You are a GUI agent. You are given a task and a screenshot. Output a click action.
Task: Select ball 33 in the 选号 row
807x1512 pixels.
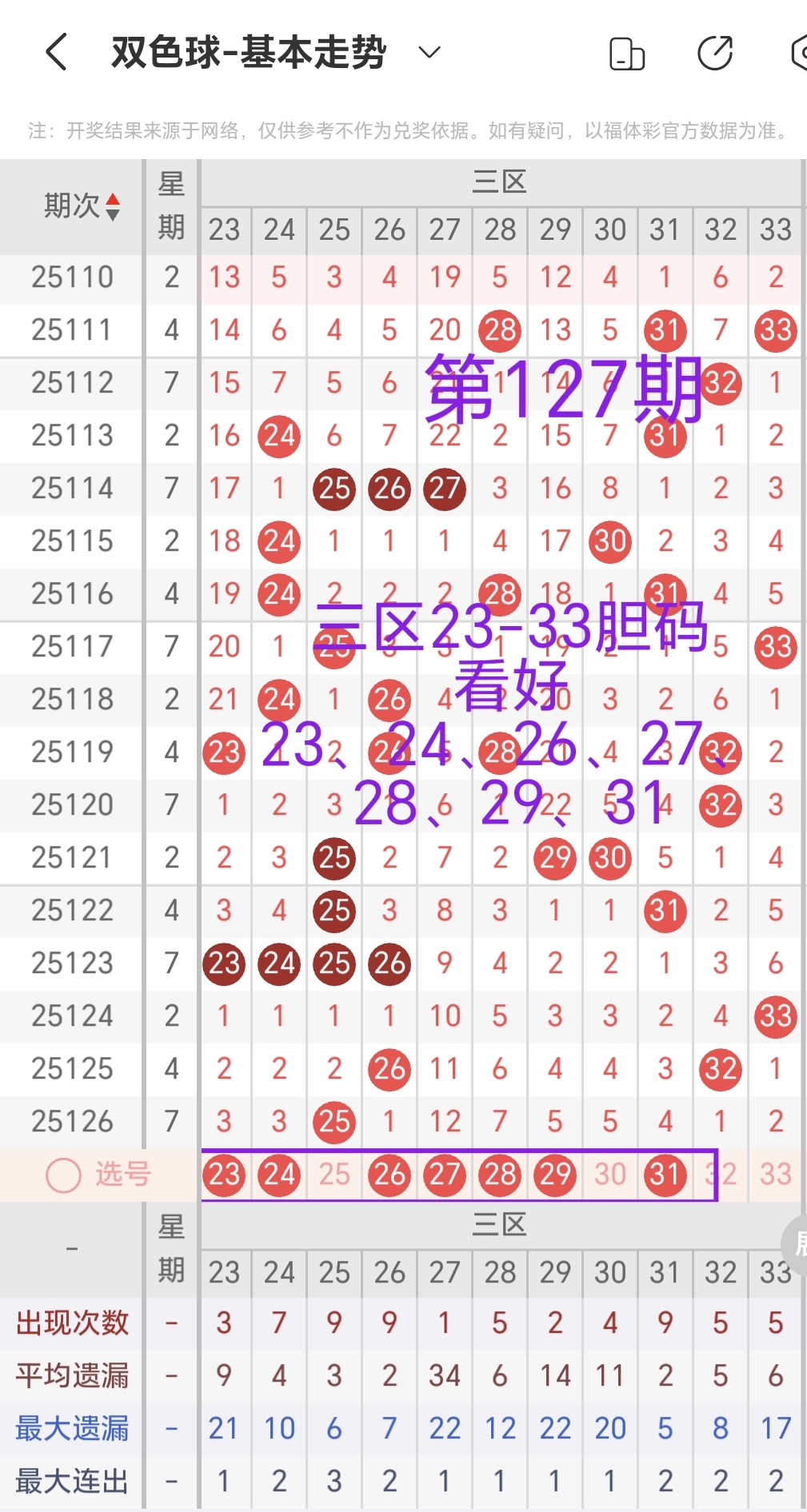[775, 1175]
